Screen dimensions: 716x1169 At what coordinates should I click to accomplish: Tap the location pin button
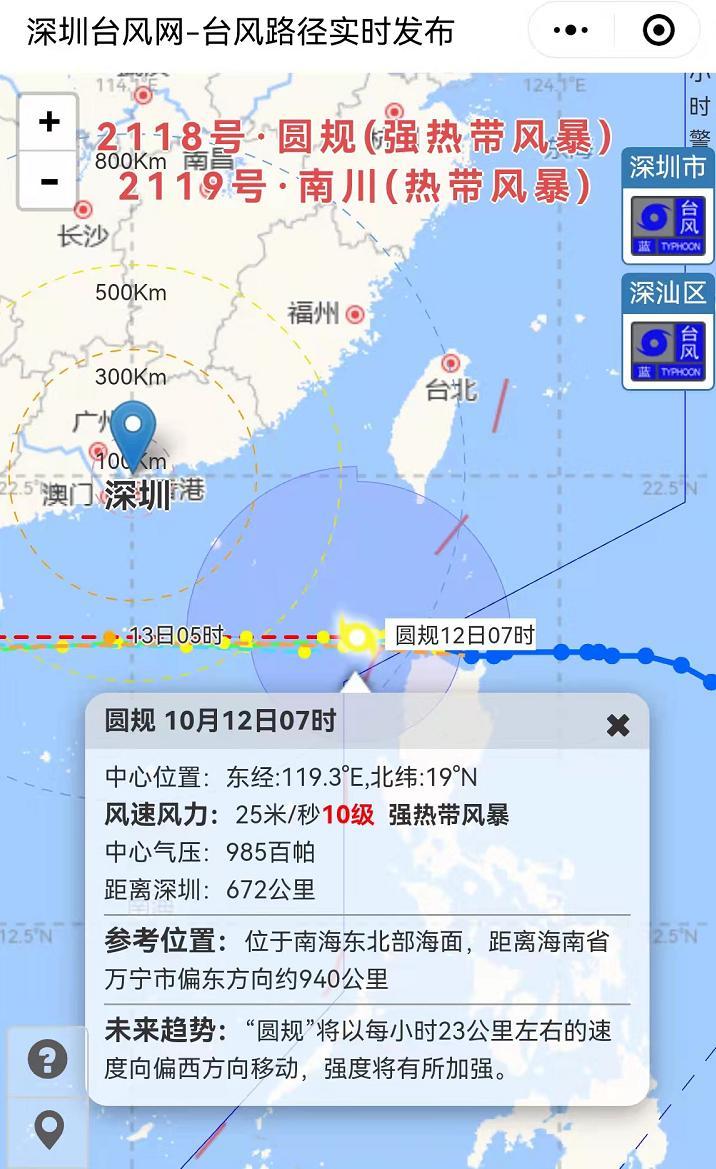[x=47, y=1130]
